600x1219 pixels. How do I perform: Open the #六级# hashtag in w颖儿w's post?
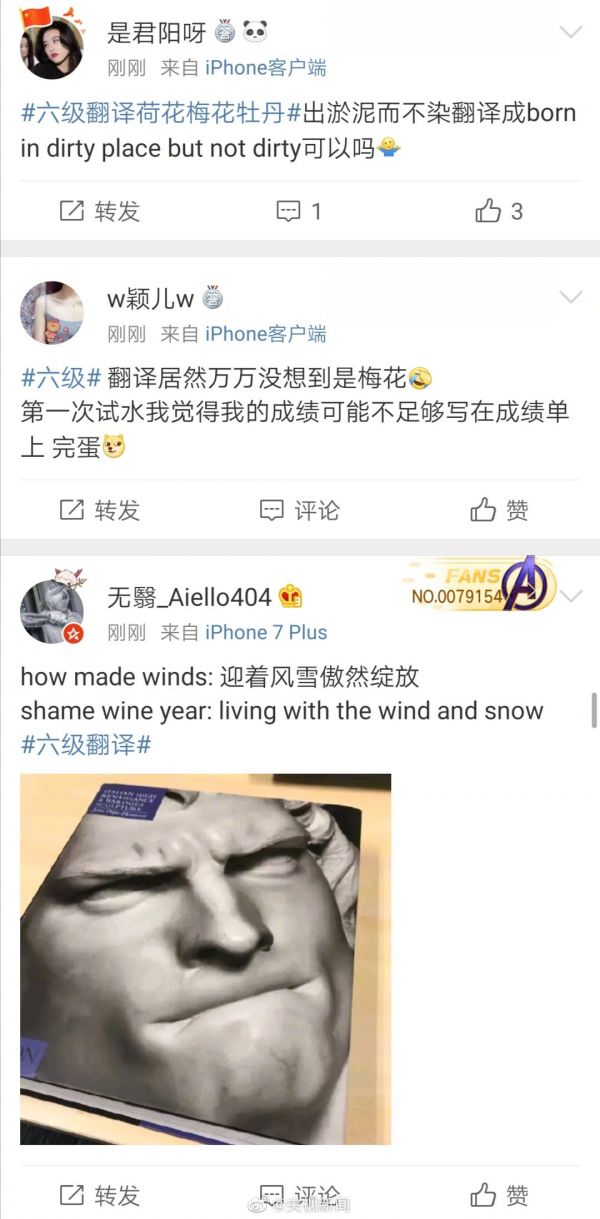[x=61, y=378]
